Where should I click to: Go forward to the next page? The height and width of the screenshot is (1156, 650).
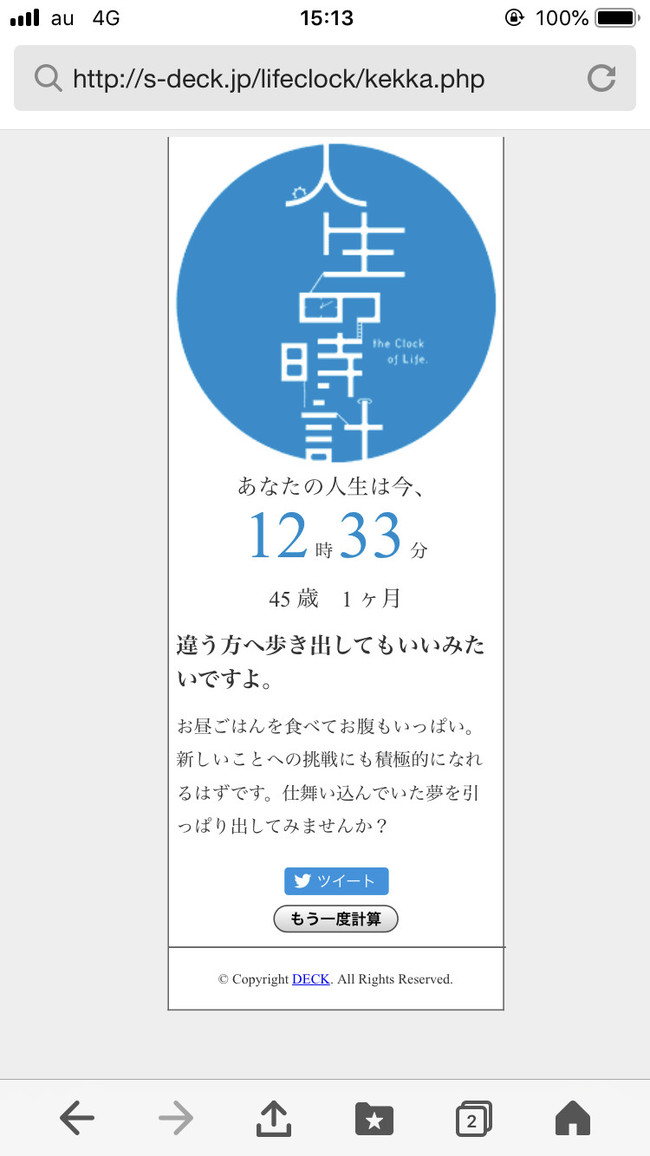(176, 1119)
